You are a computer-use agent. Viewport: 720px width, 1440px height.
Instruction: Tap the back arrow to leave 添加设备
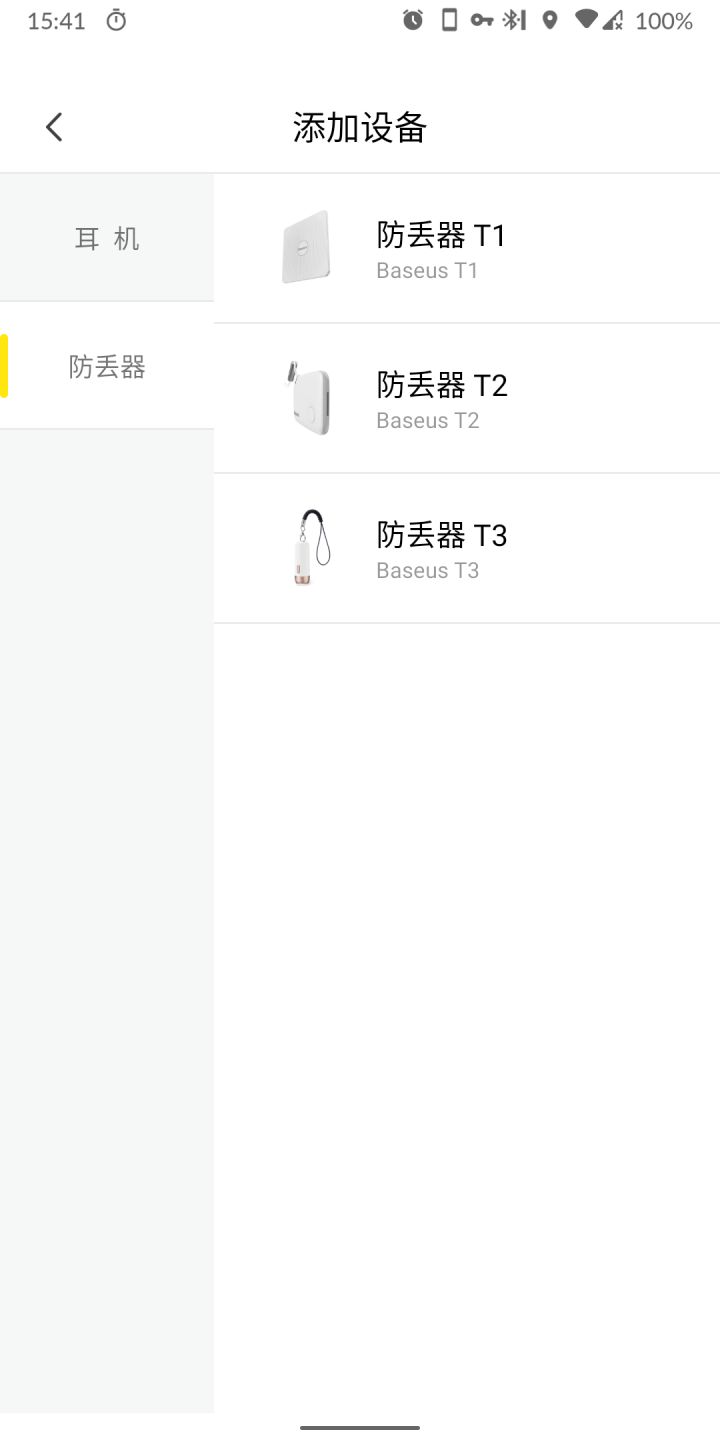[x=53, y=126]
